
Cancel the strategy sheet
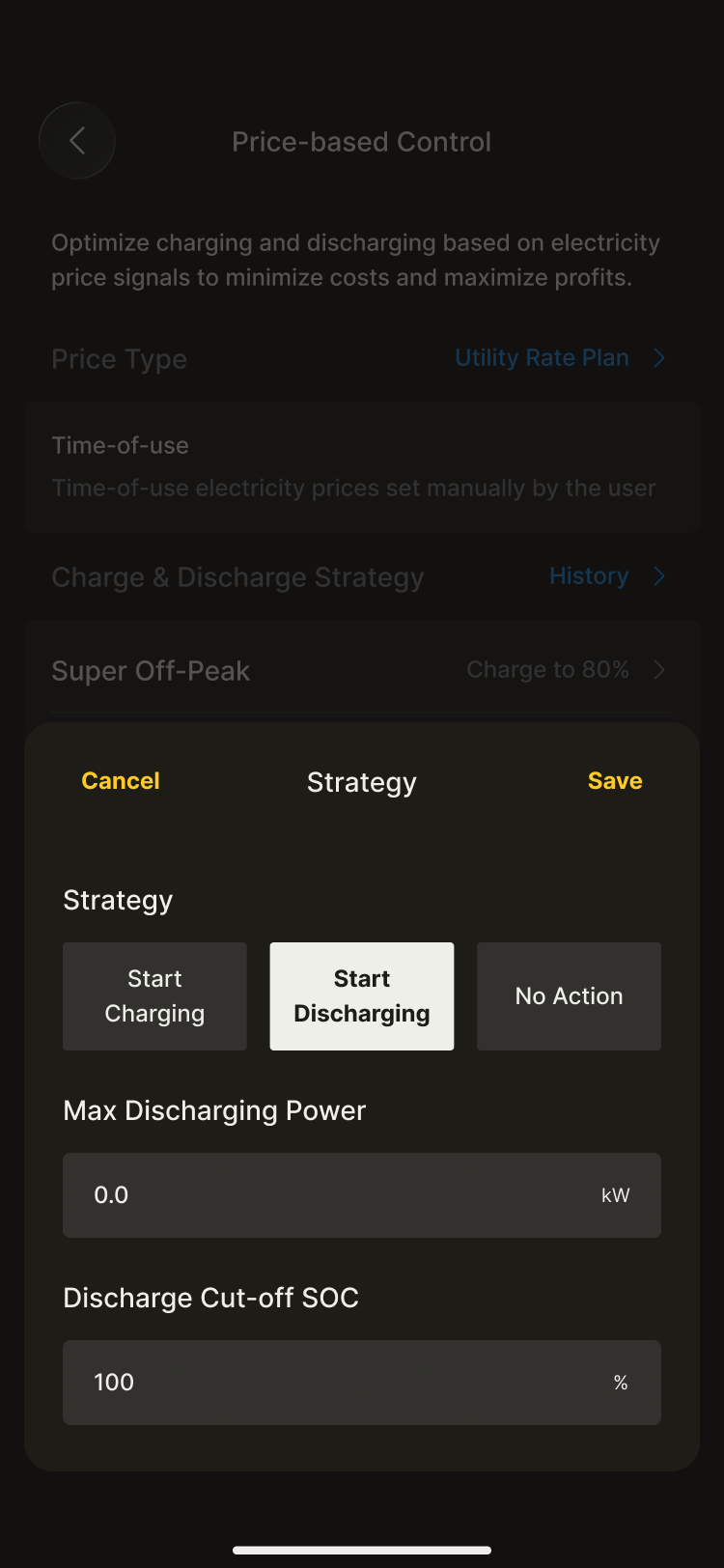pyautogui.click(x=121, y=781)
